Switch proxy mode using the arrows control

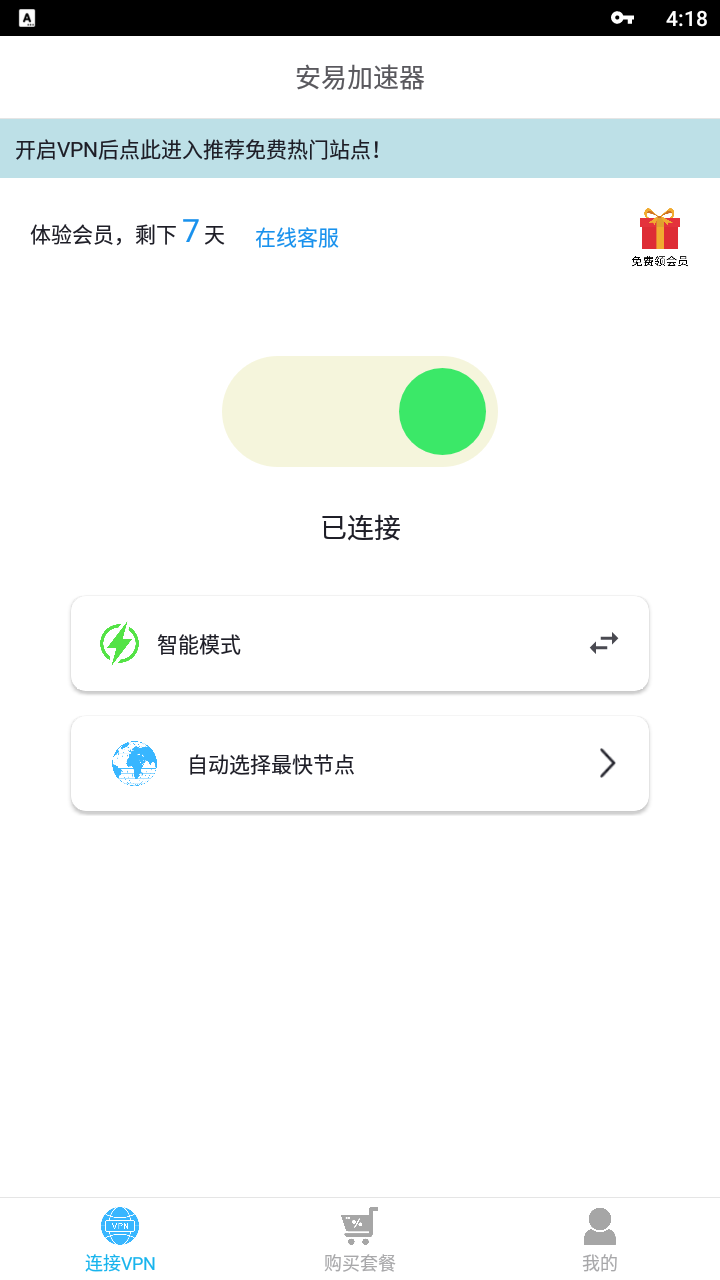click(x=603, y=643)
